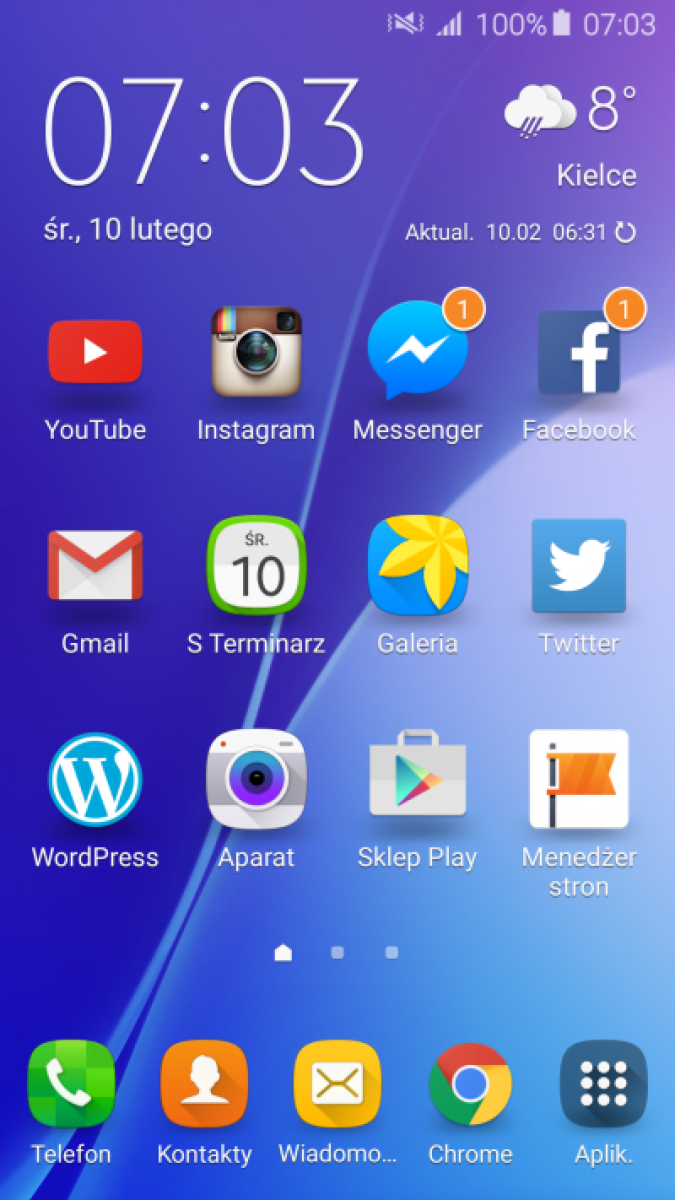Open Wiadomości messages app
This screenshot has height=1200, width=675.
point(337,1085)
